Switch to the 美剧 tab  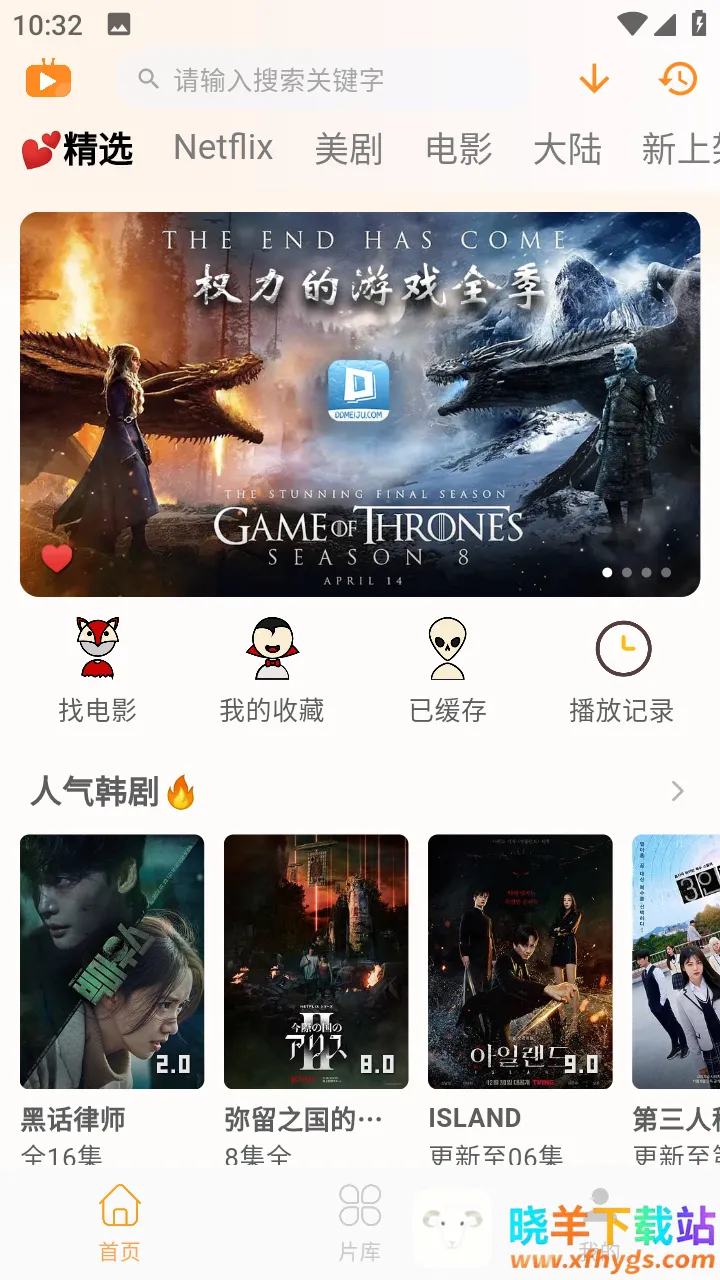(x=348, y=149)
